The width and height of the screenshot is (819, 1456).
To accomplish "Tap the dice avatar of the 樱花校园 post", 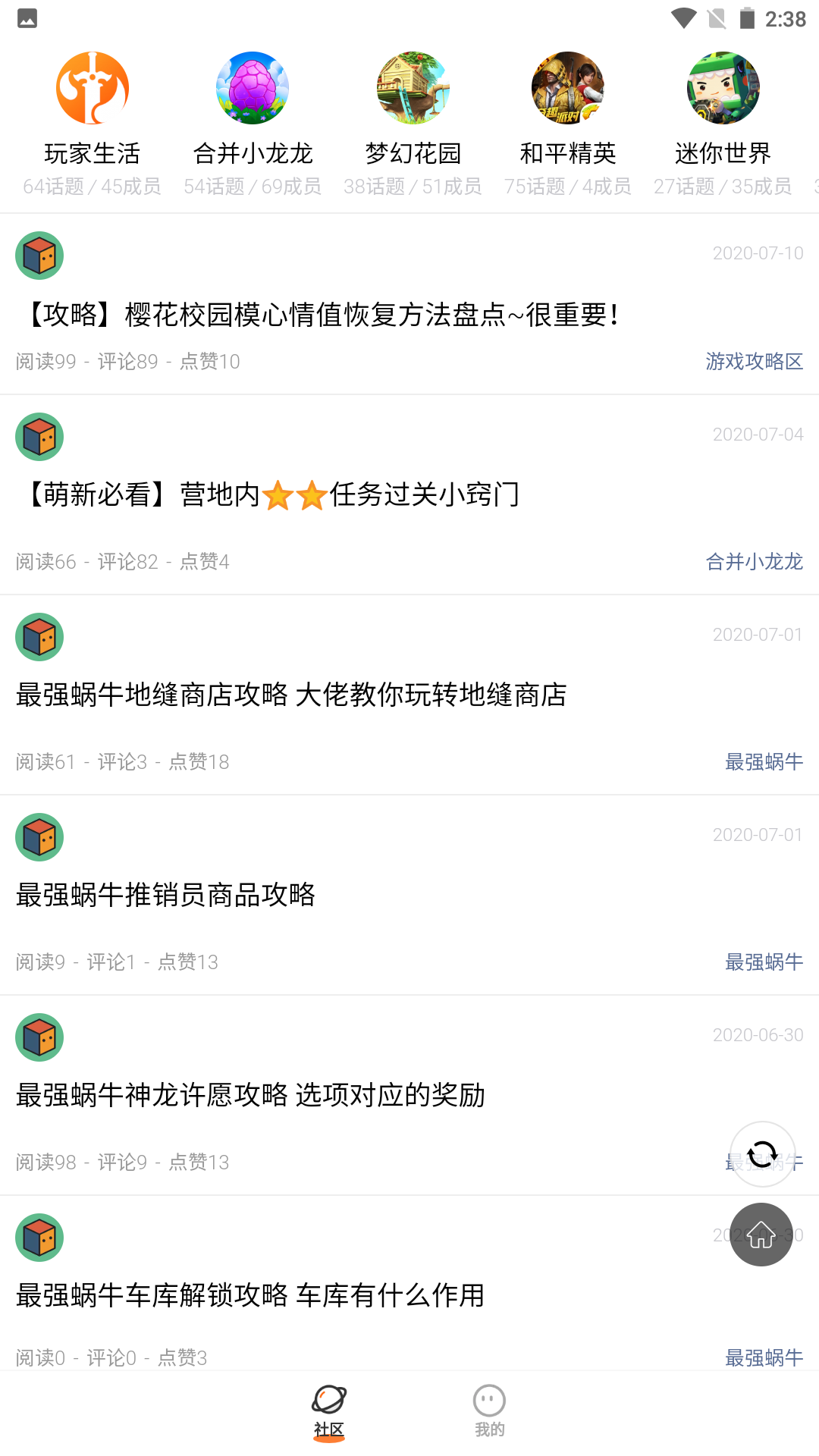I will point(39,256).
